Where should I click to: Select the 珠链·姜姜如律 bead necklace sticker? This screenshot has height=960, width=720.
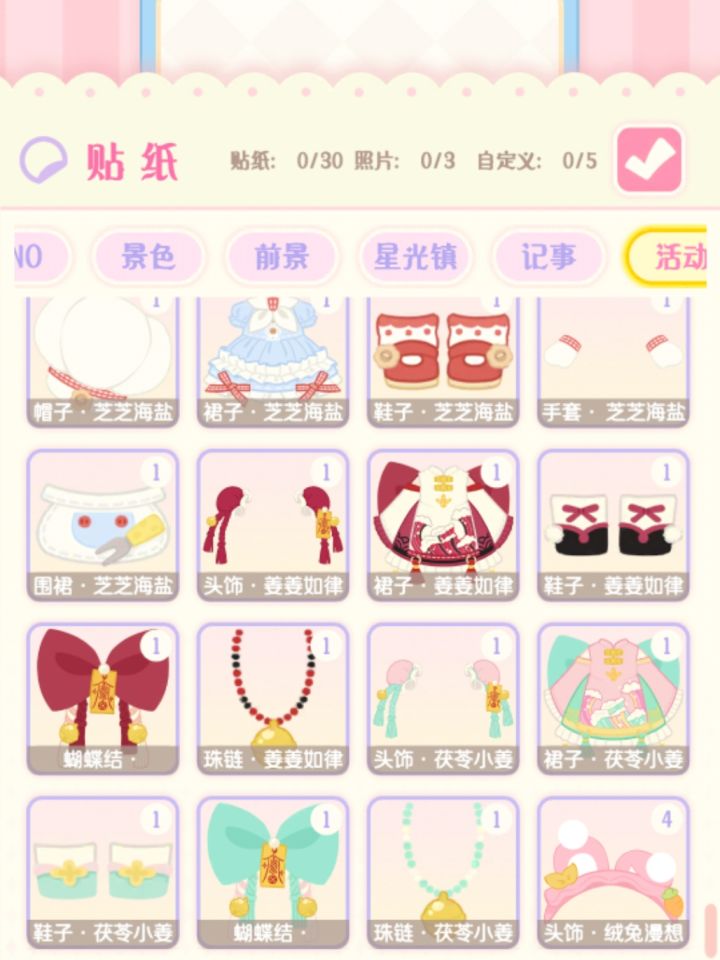[x=273, y=695]
